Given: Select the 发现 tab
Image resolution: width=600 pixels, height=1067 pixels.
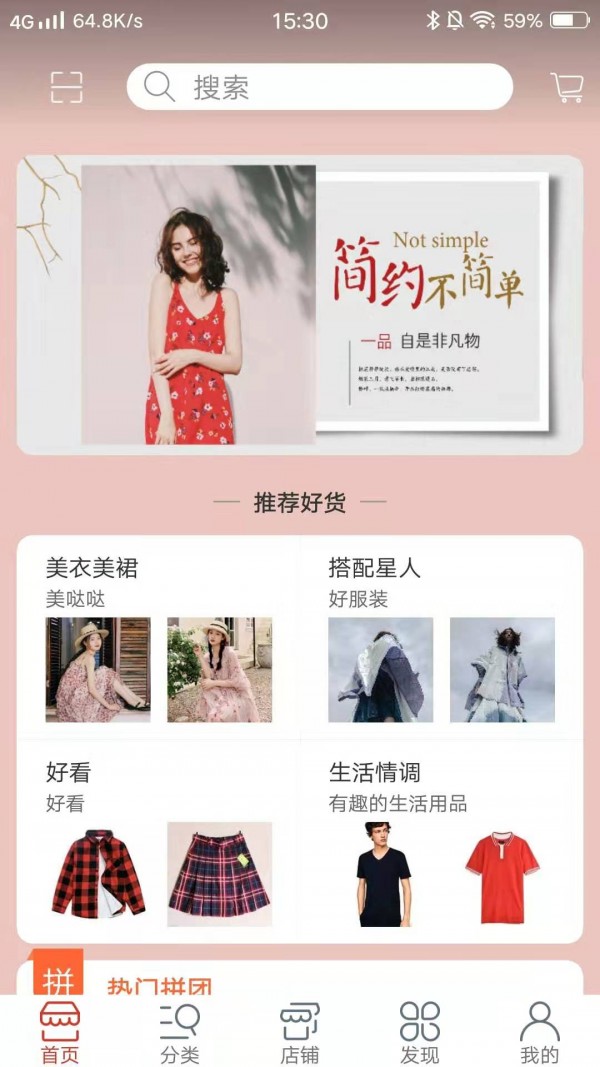Looking at the screenshot, I should [420, 1032].
